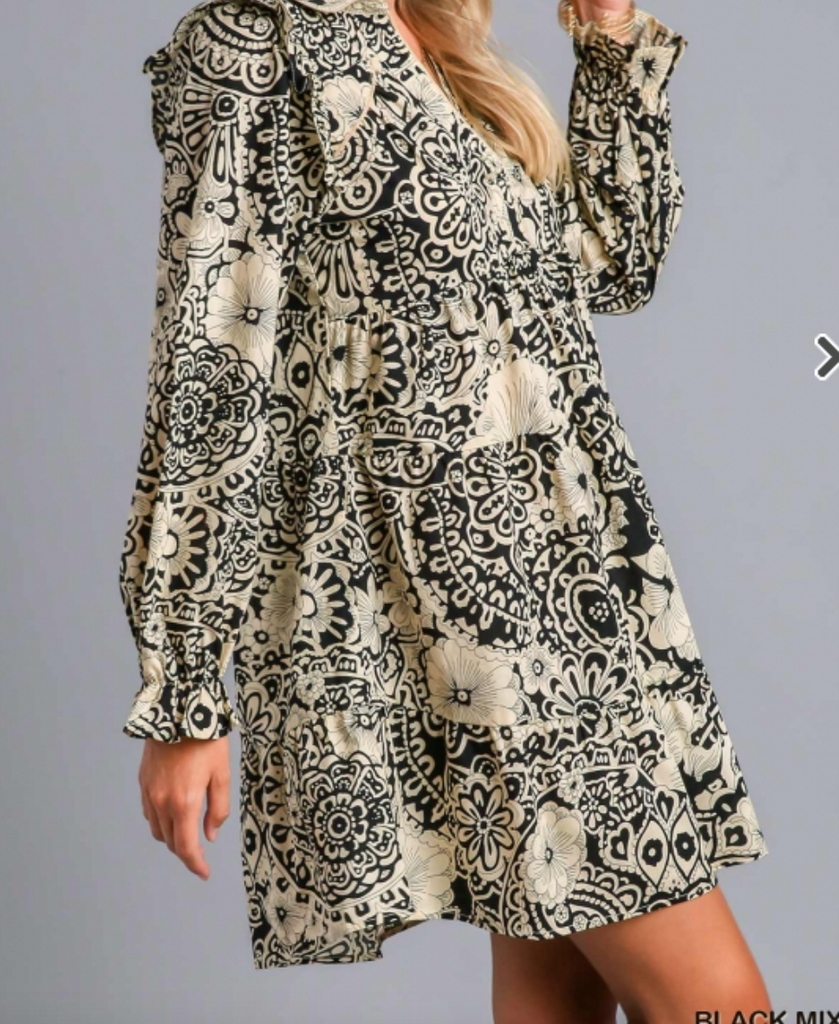The image size is (839, 1024).
Task: Show the next product image
Action: click(x=826, y=357)
